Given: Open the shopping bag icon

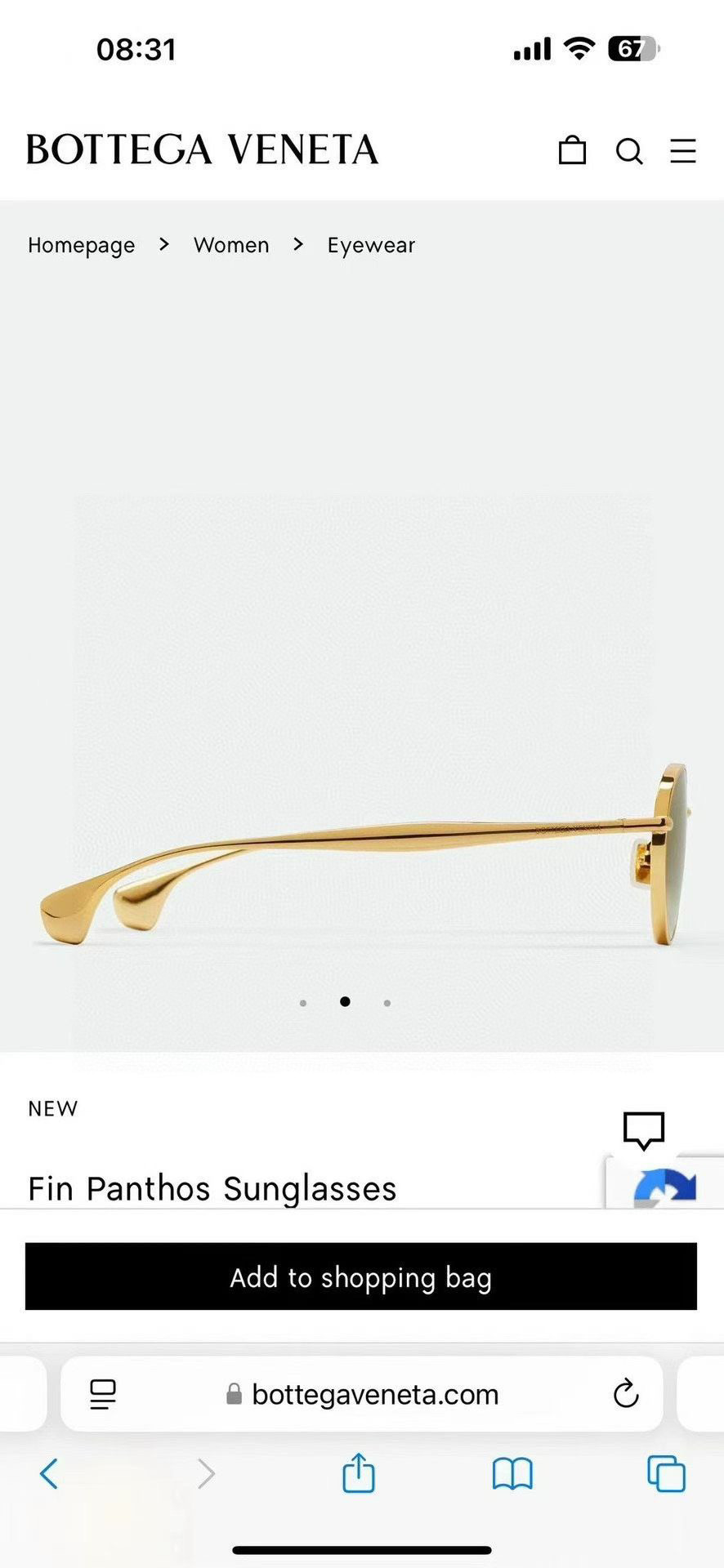Looking at the screenshot, I should click(572, 150).
